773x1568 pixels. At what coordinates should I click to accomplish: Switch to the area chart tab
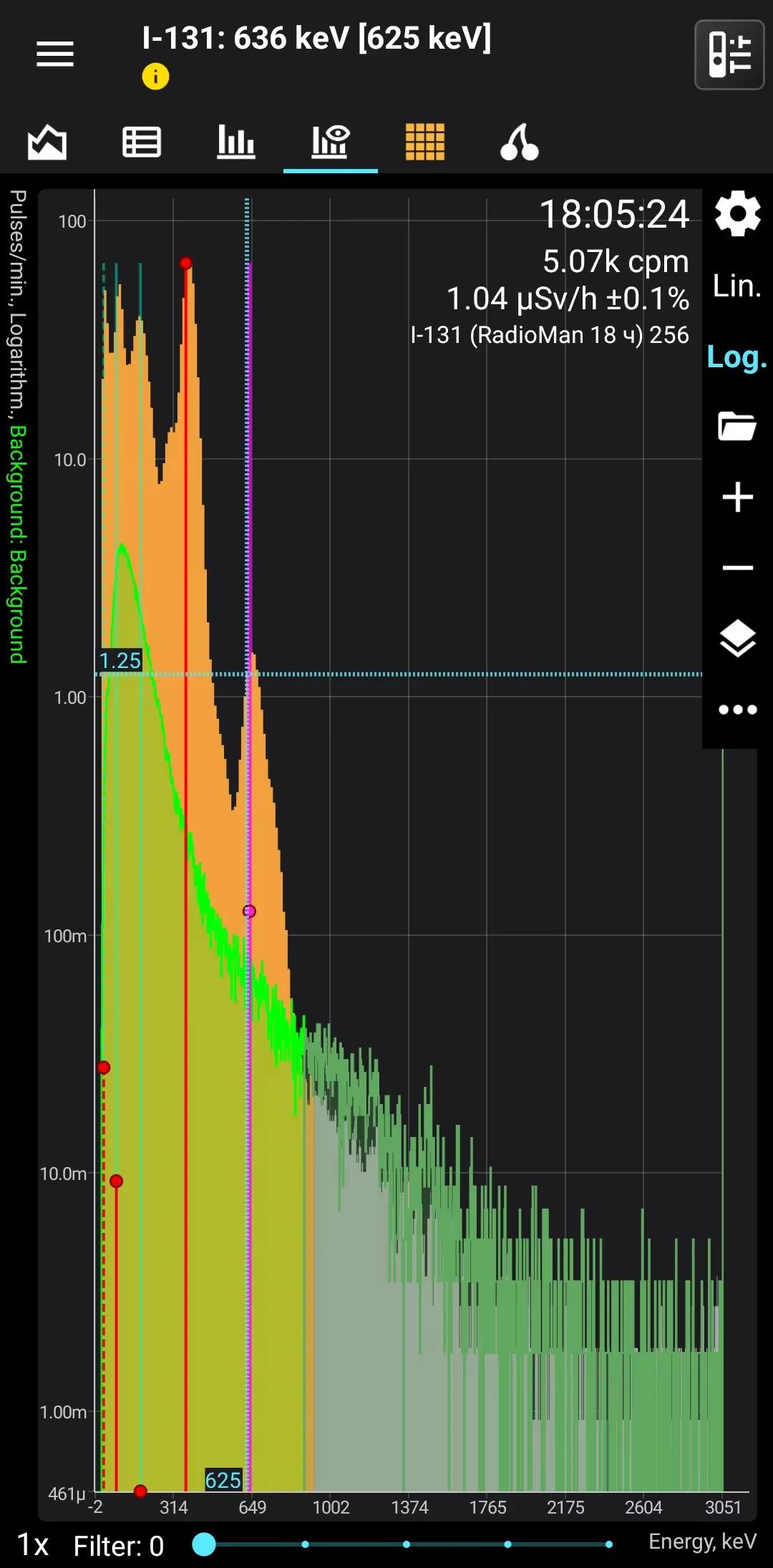[x=47, y=142]
